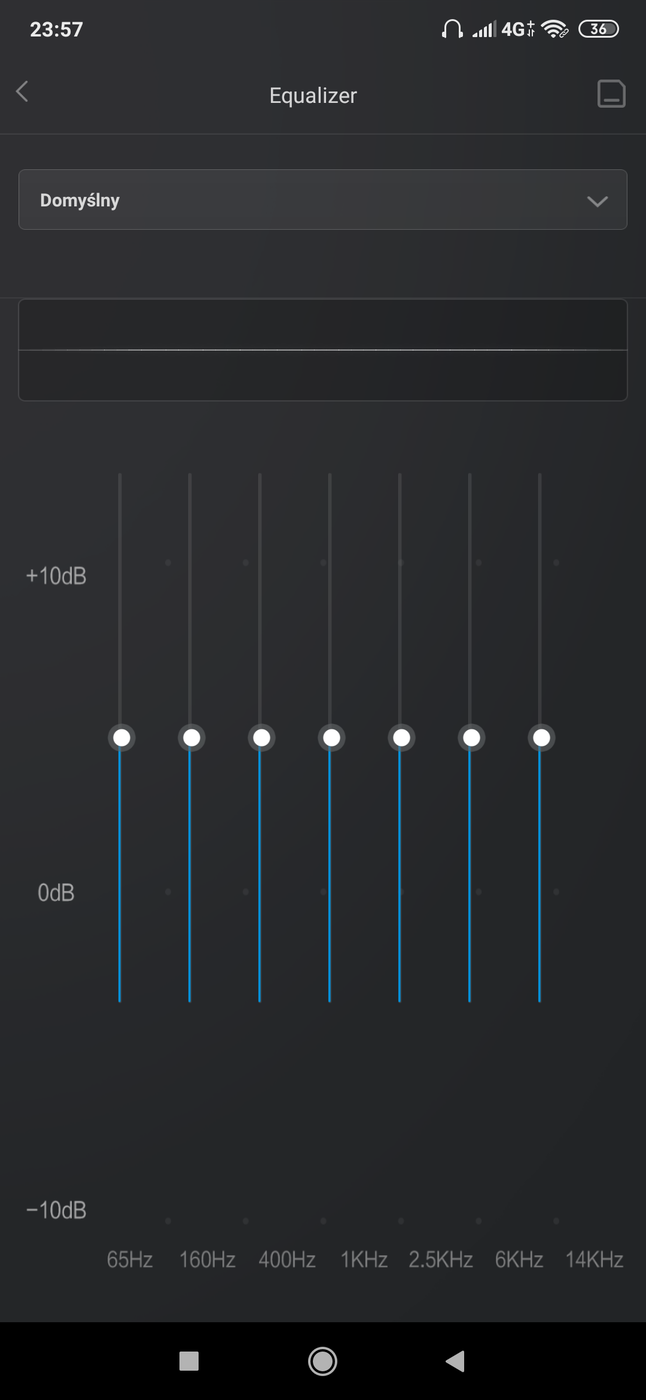This screenshot has width=646, height=1400.
Task: Tap the save preset icon
Action: point(611,94)
